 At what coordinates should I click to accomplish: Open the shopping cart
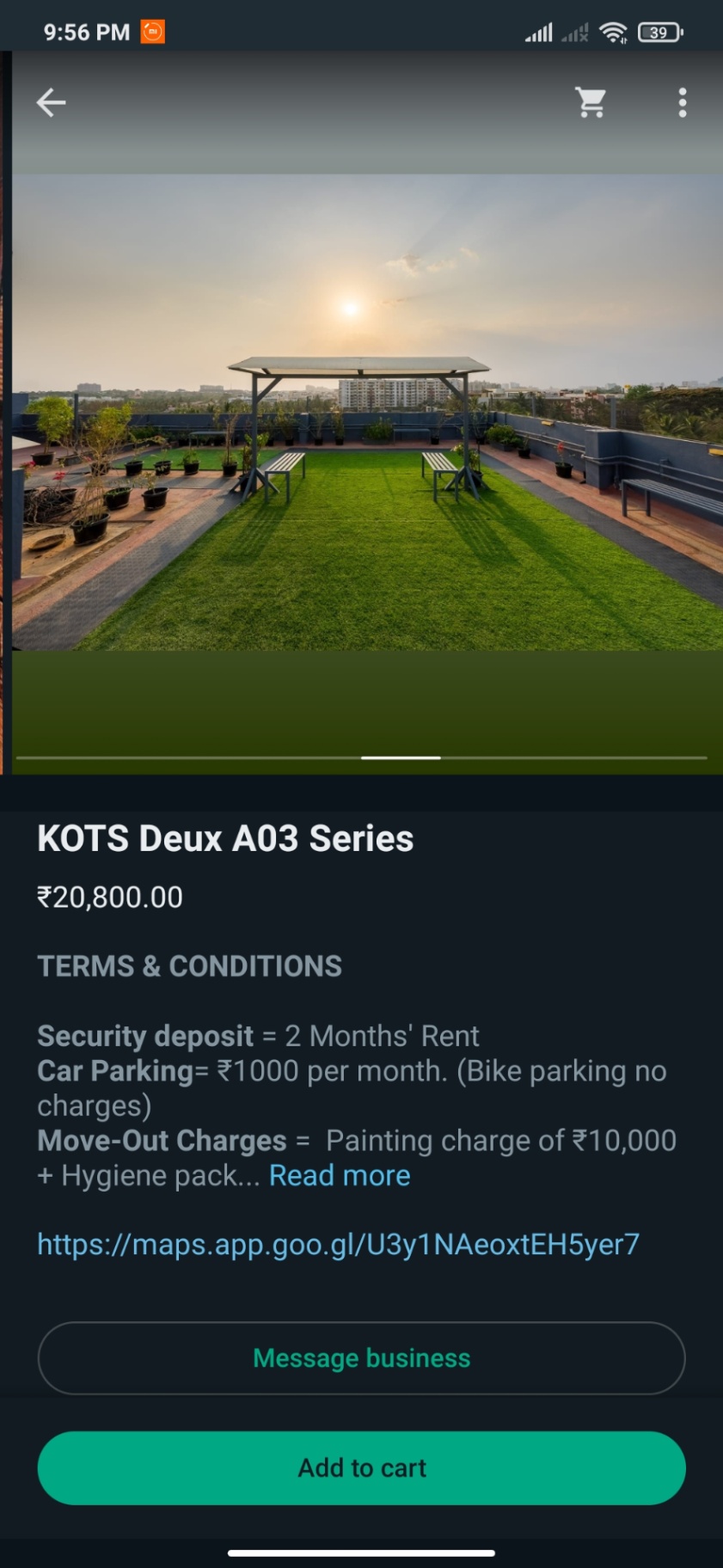pos(591,103)
